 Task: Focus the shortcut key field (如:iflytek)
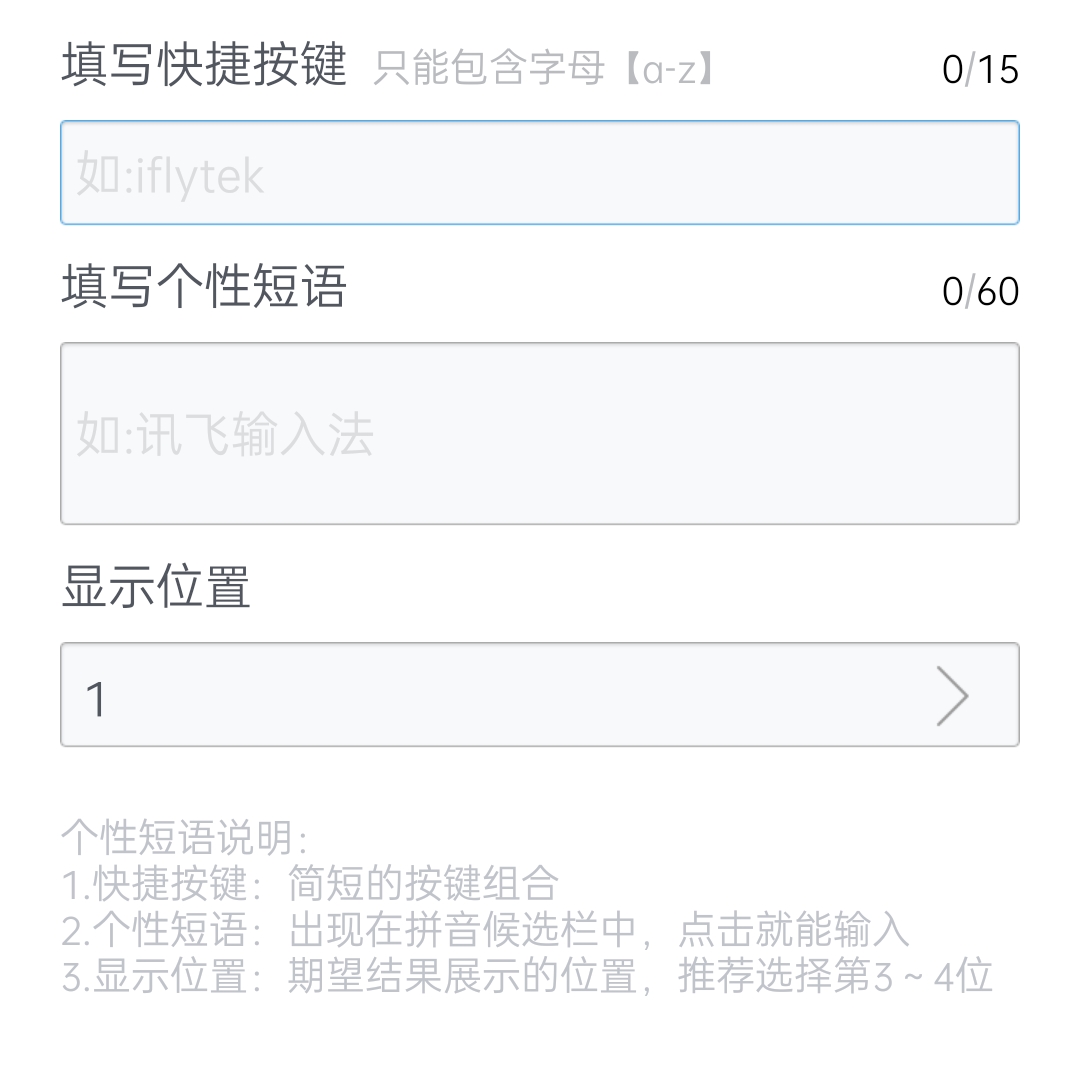[x=540, y=173]
